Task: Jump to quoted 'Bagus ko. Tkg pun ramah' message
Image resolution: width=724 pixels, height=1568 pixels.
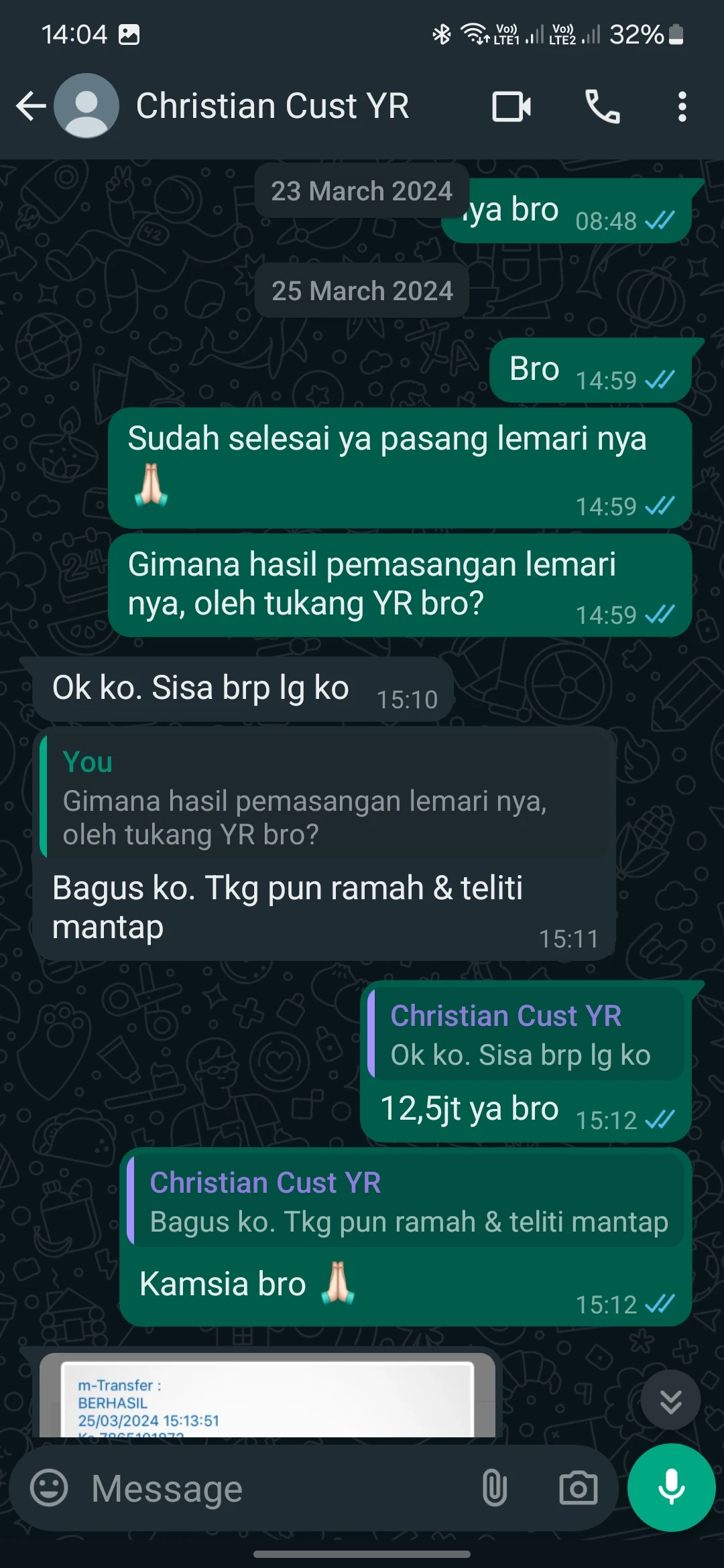Action: [408, 1202]
